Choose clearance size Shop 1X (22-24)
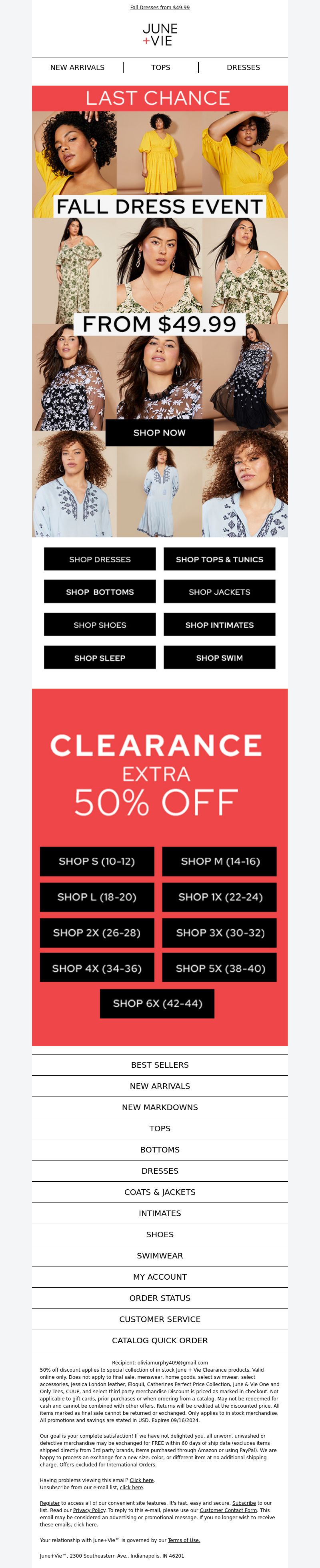Image resolution: width=320 pixels, height=1568 pixels. coord(220,897)
